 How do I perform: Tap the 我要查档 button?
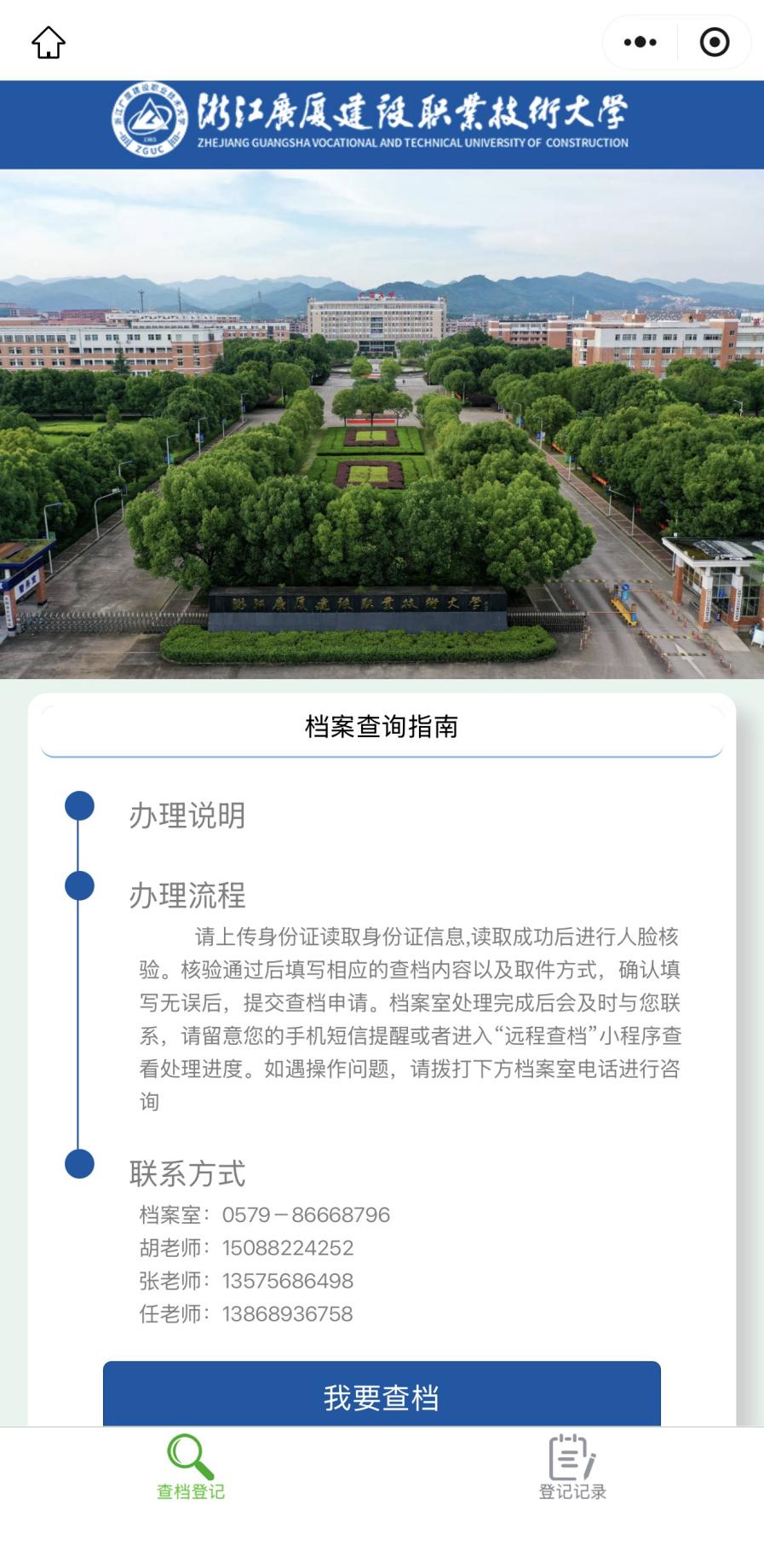coord(382,1398)
